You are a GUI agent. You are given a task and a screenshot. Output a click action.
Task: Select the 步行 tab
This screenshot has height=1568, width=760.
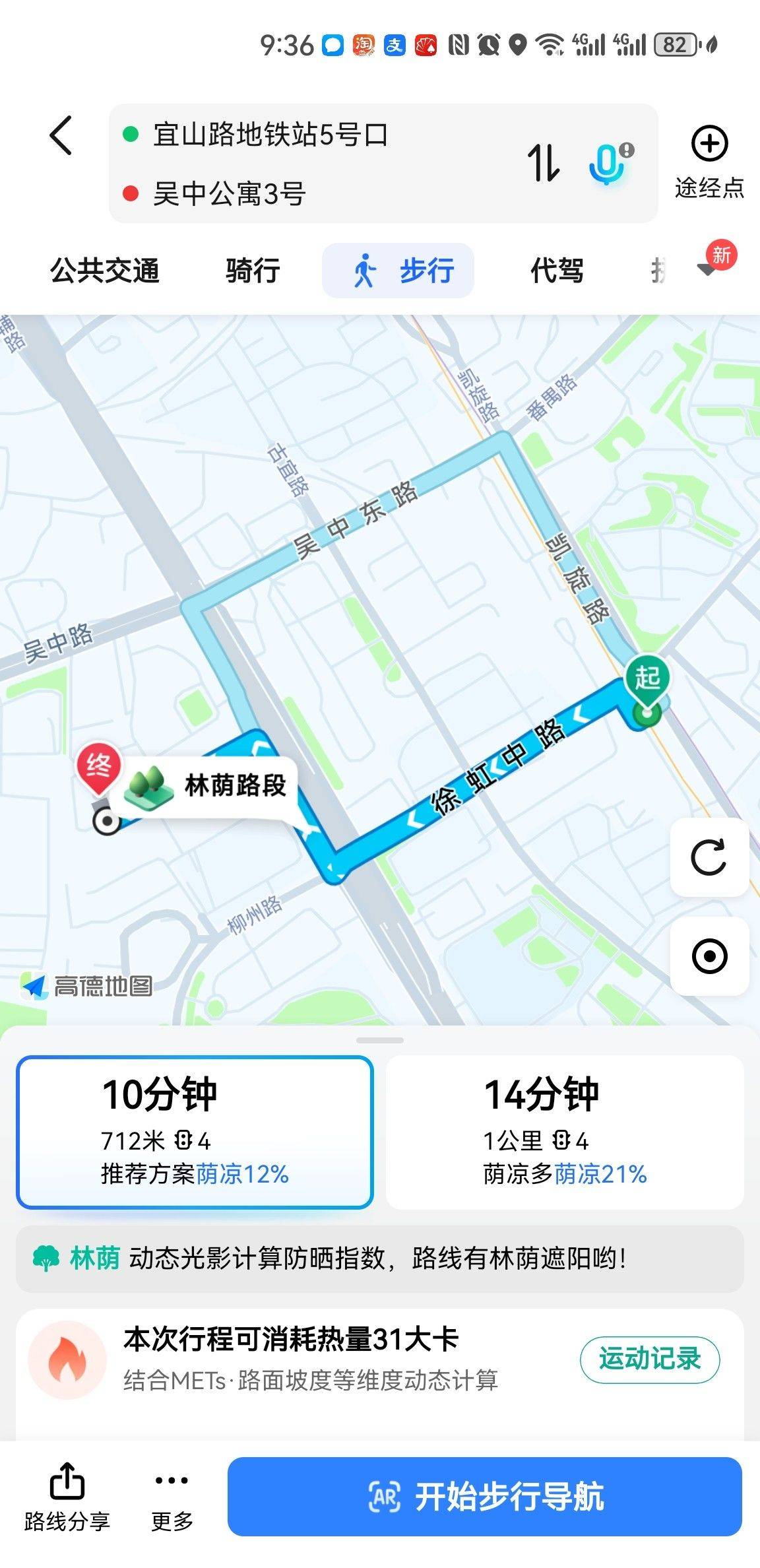pos(398,271)
